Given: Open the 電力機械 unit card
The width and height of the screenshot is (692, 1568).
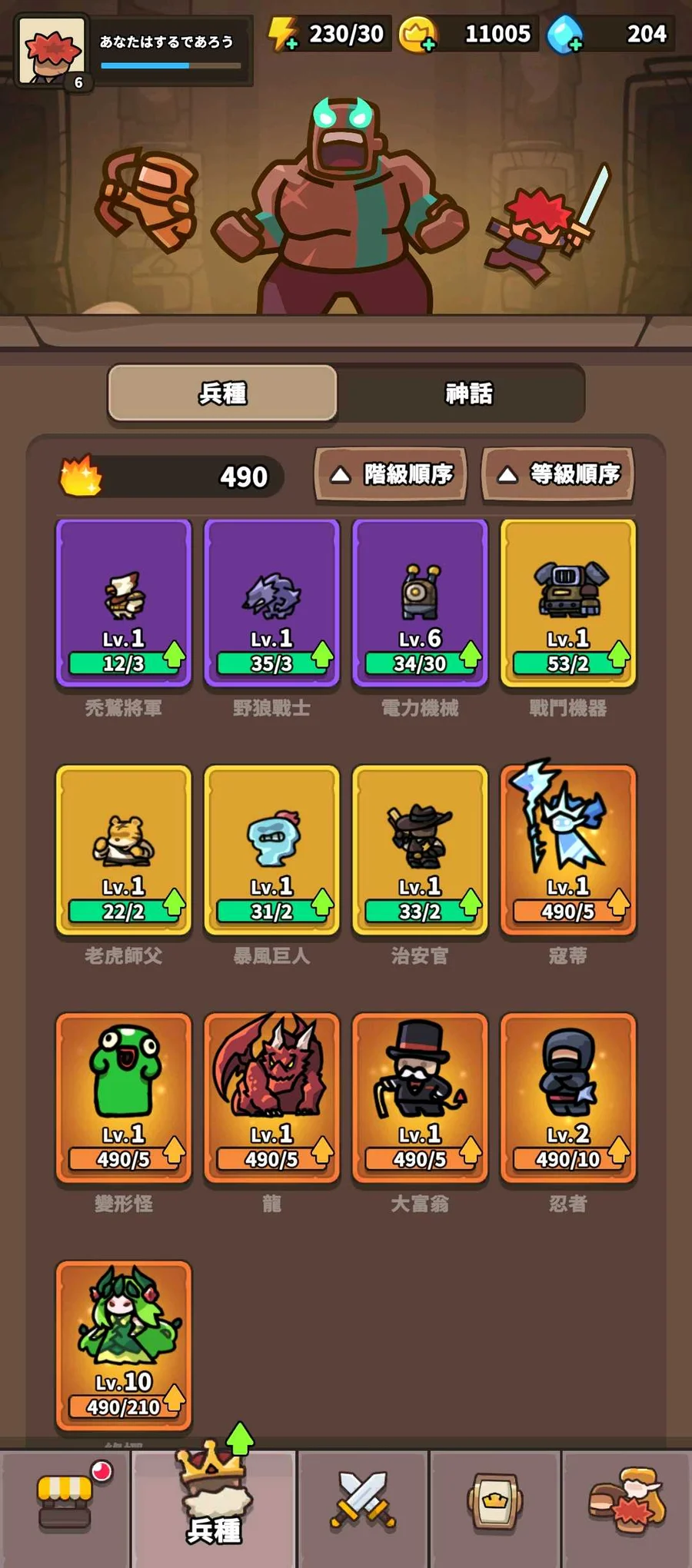Looking at the screenshot, I should (420, 603).
